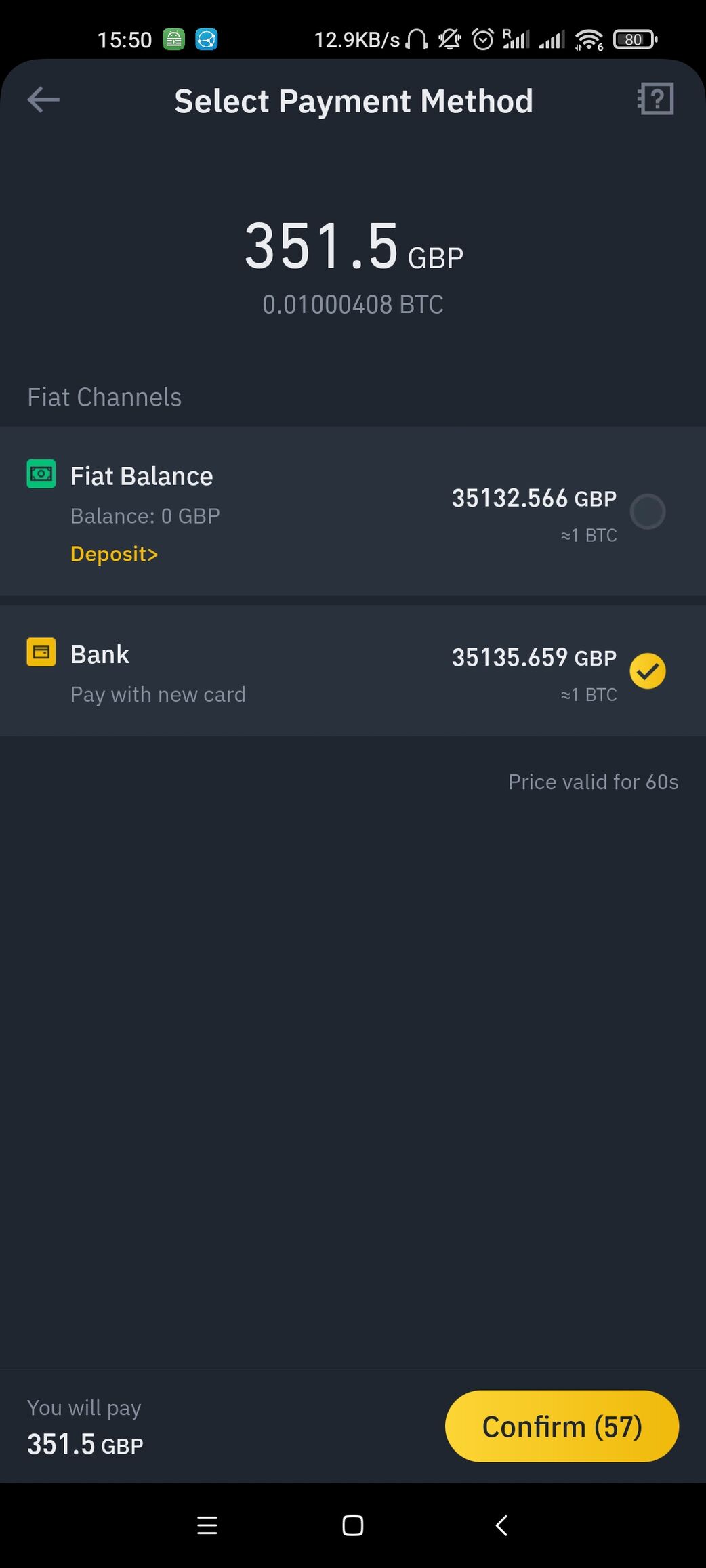
Task: Open the help guide icon
Action: click(x=655, y=100)
